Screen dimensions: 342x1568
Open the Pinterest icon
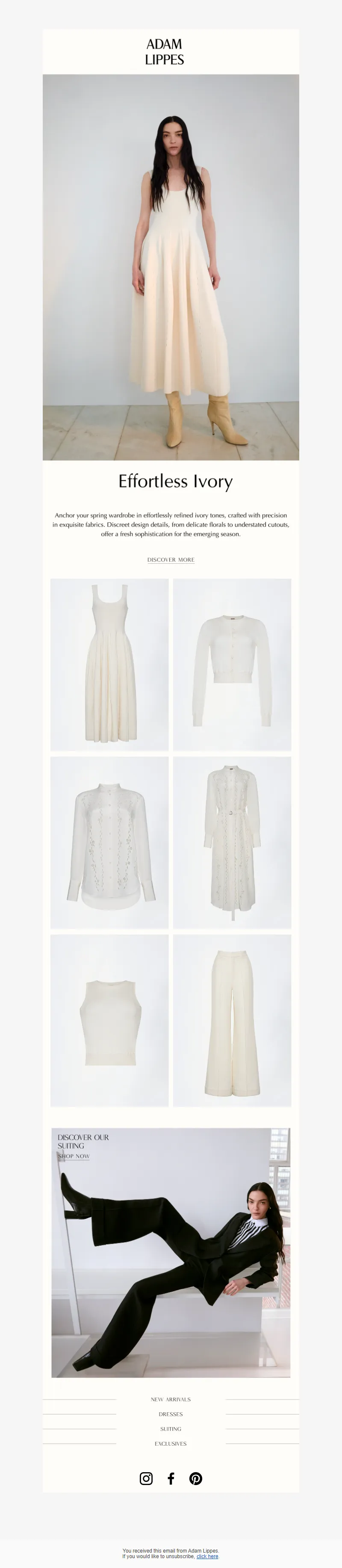pyautogui.click(x=196, y=1479)
